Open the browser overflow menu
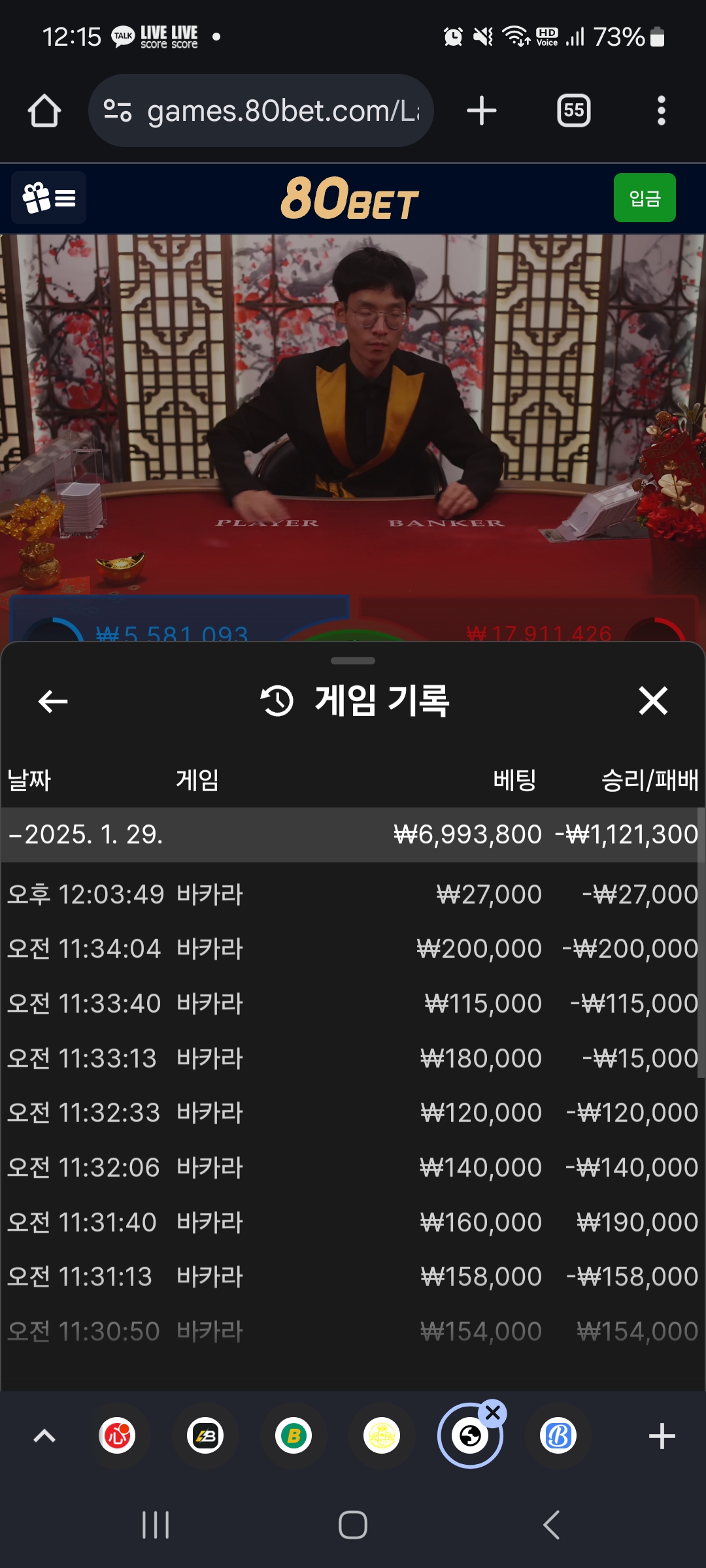 pyautogui.click(x=661, y=111)
